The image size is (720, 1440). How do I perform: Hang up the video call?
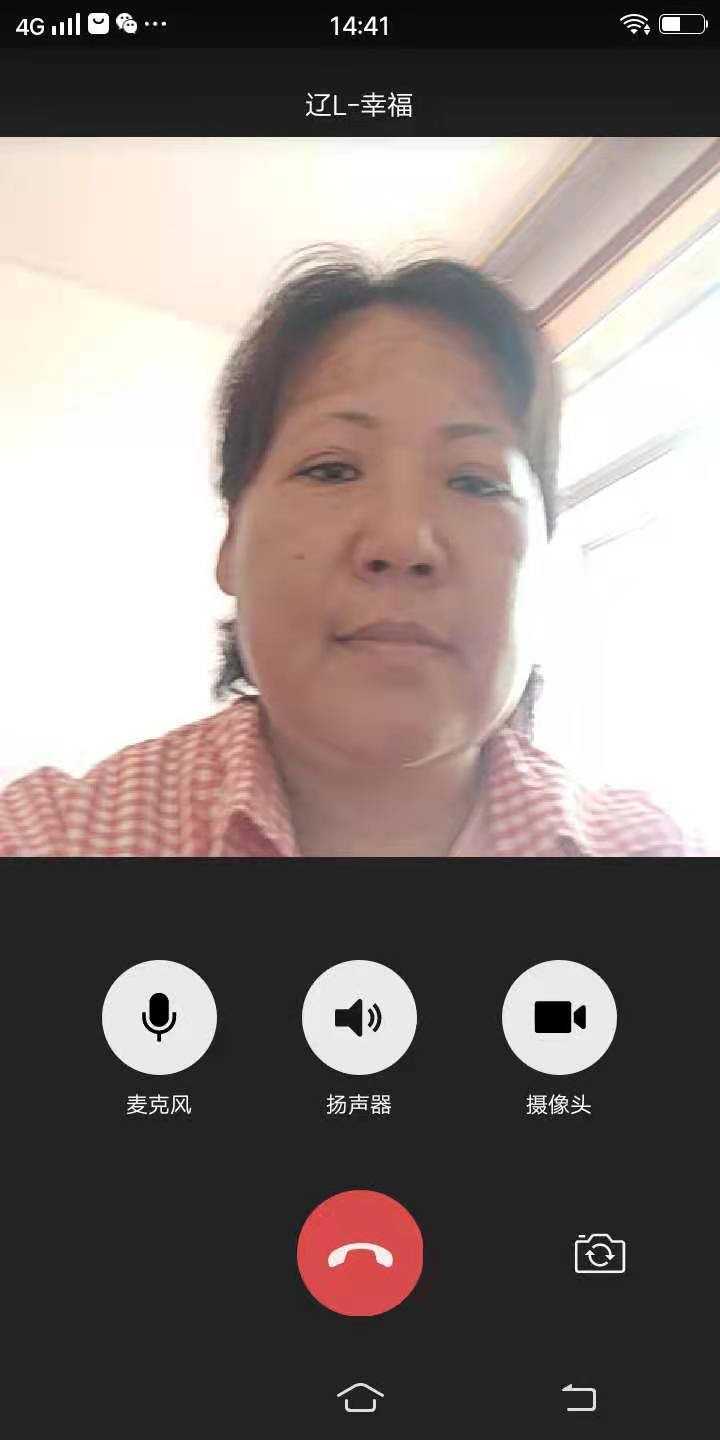tap(360, 1253)
